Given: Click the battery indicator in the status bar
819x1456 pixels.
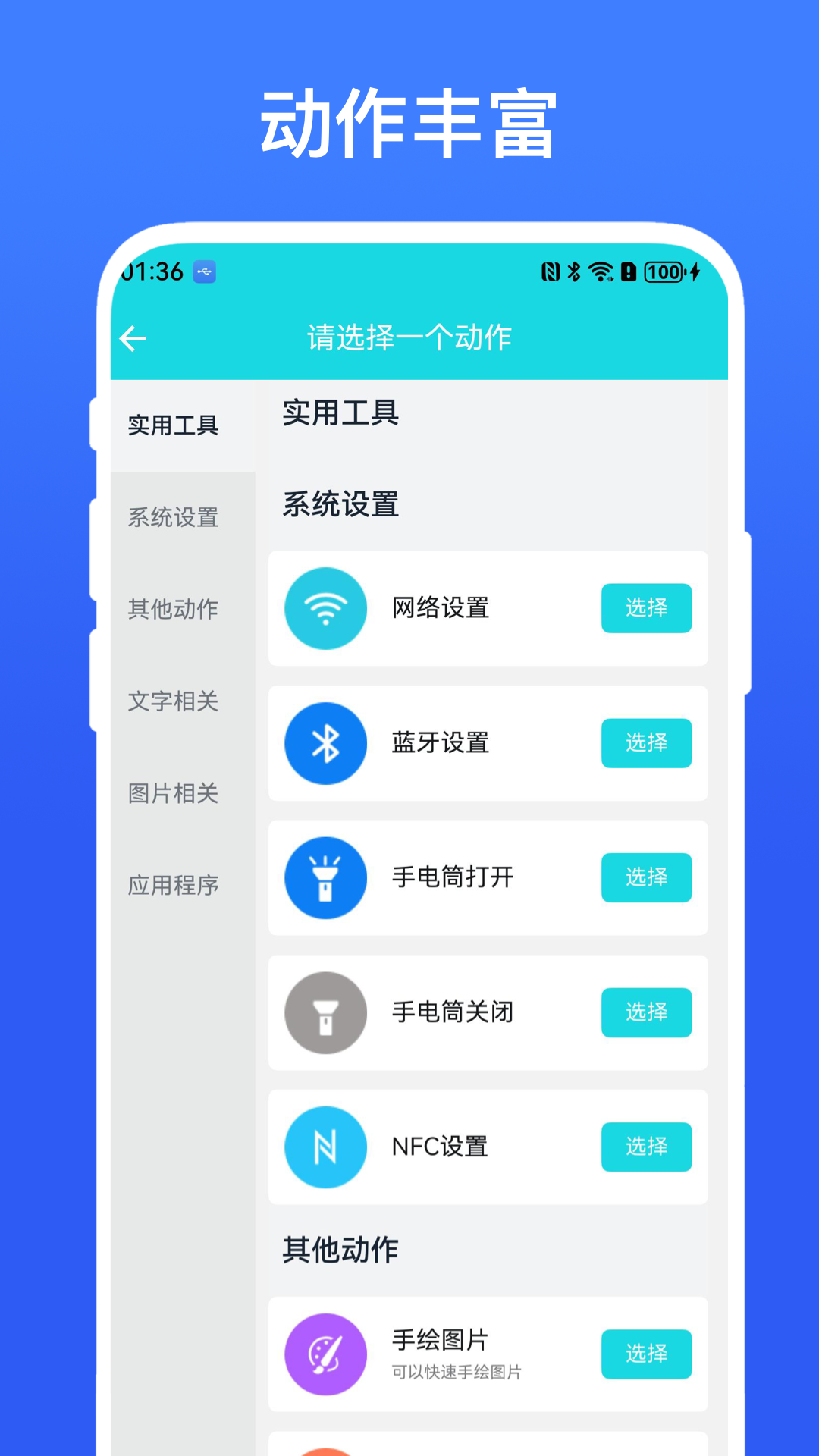Looking at the screenshot, I should click(664, 271).
